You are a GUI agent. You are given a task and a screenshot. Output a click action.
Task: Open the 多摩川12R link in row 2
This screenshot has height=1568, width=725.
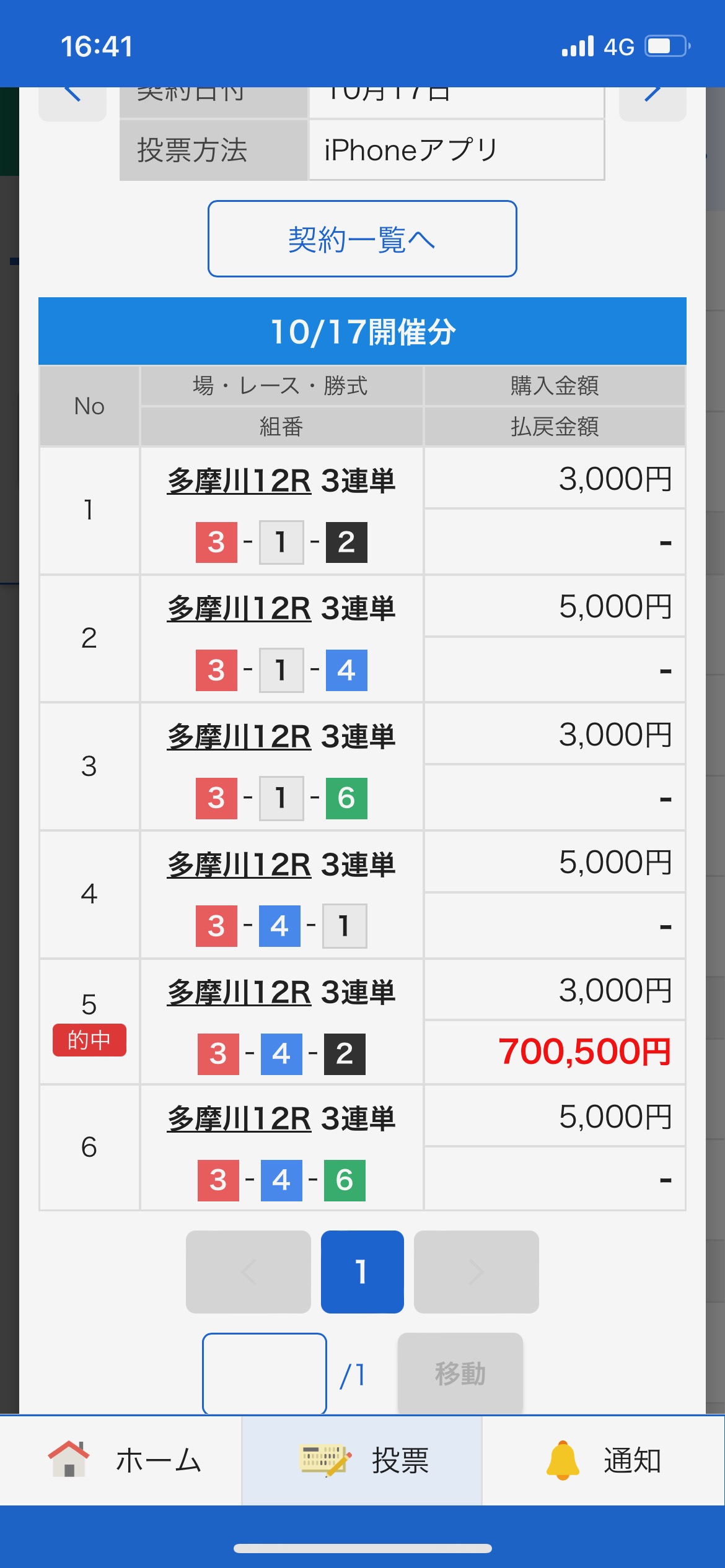tap(239, 609)
